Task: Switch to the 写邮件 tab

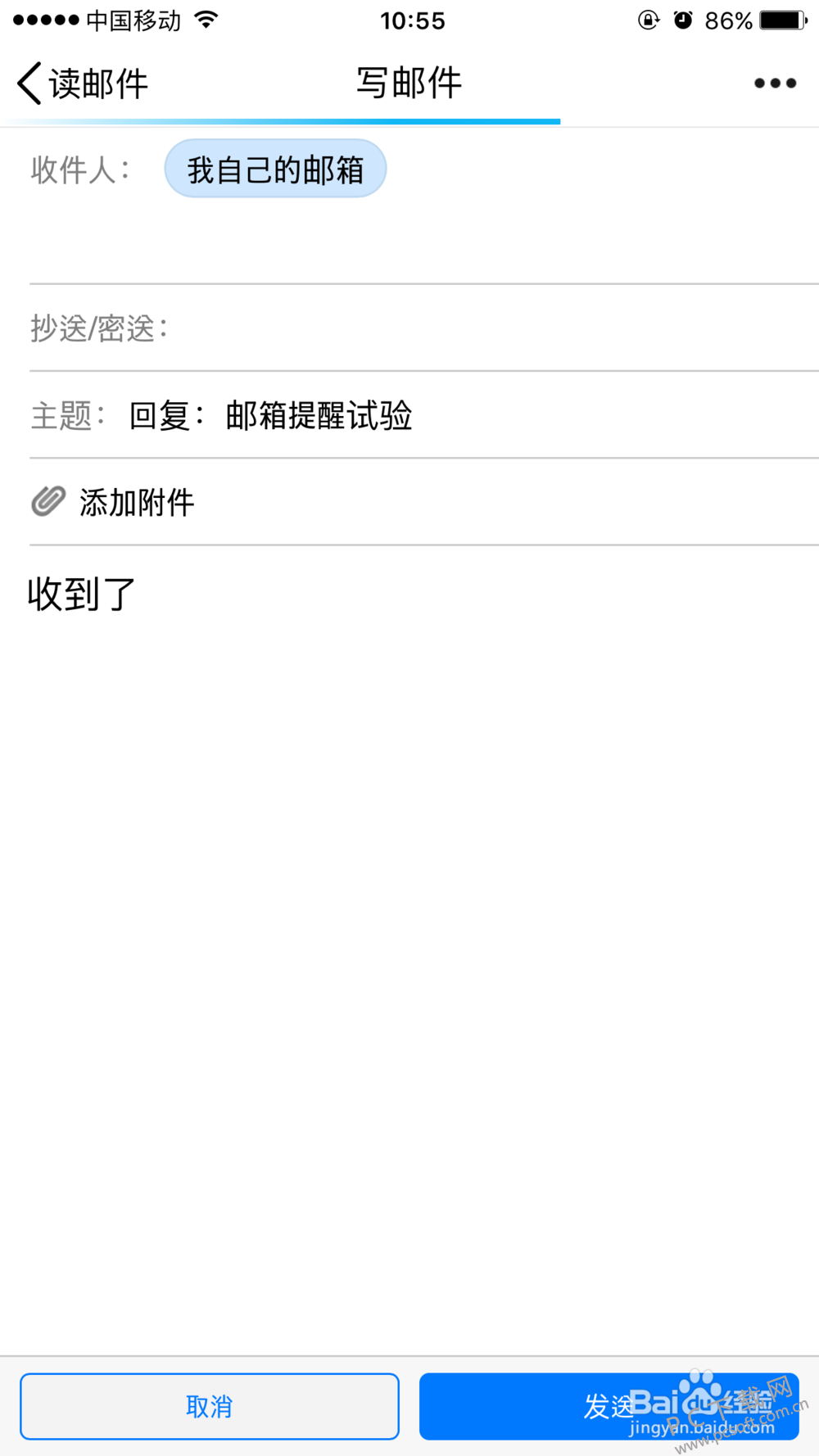Action: pos(409,80)
